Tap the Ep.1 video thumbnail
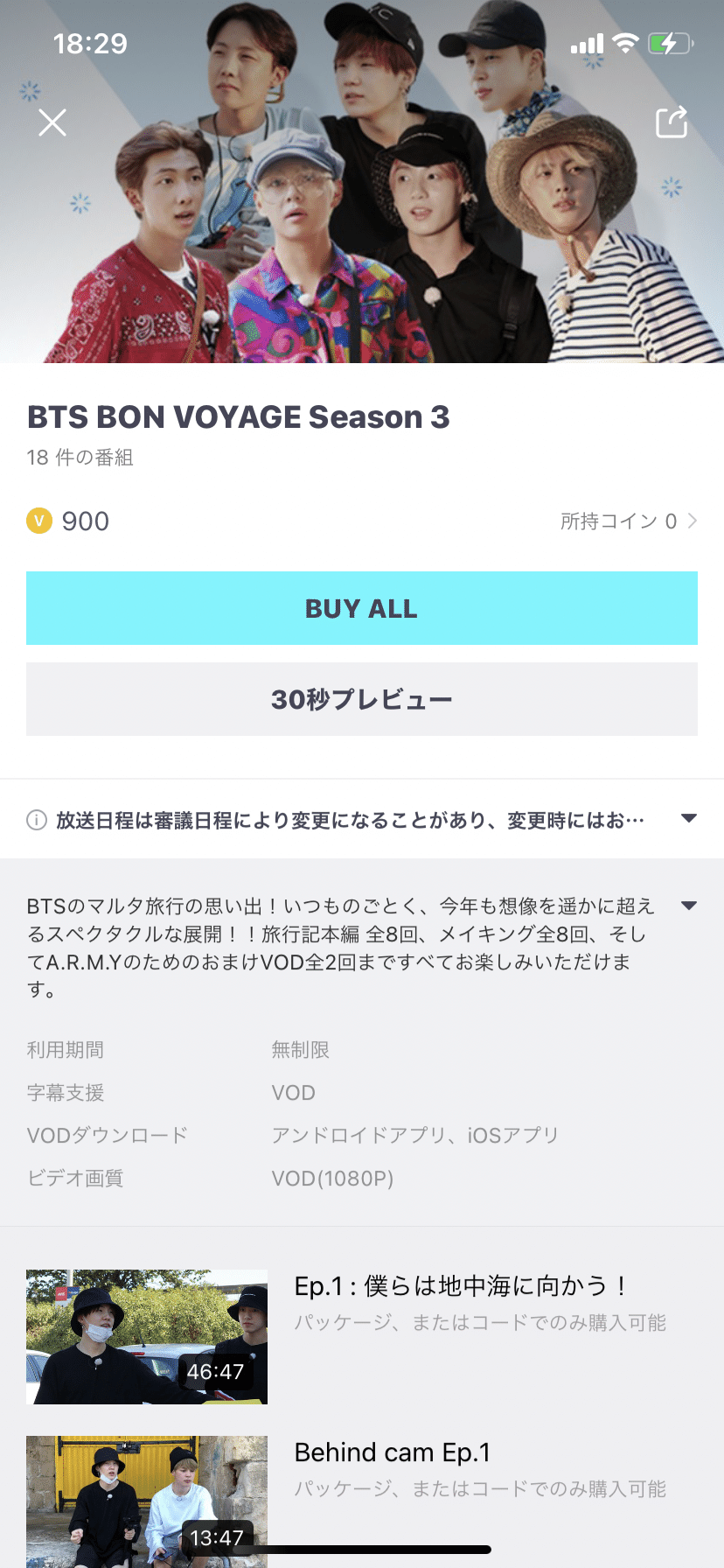 pyautogui.click(x=146, y=1336)
